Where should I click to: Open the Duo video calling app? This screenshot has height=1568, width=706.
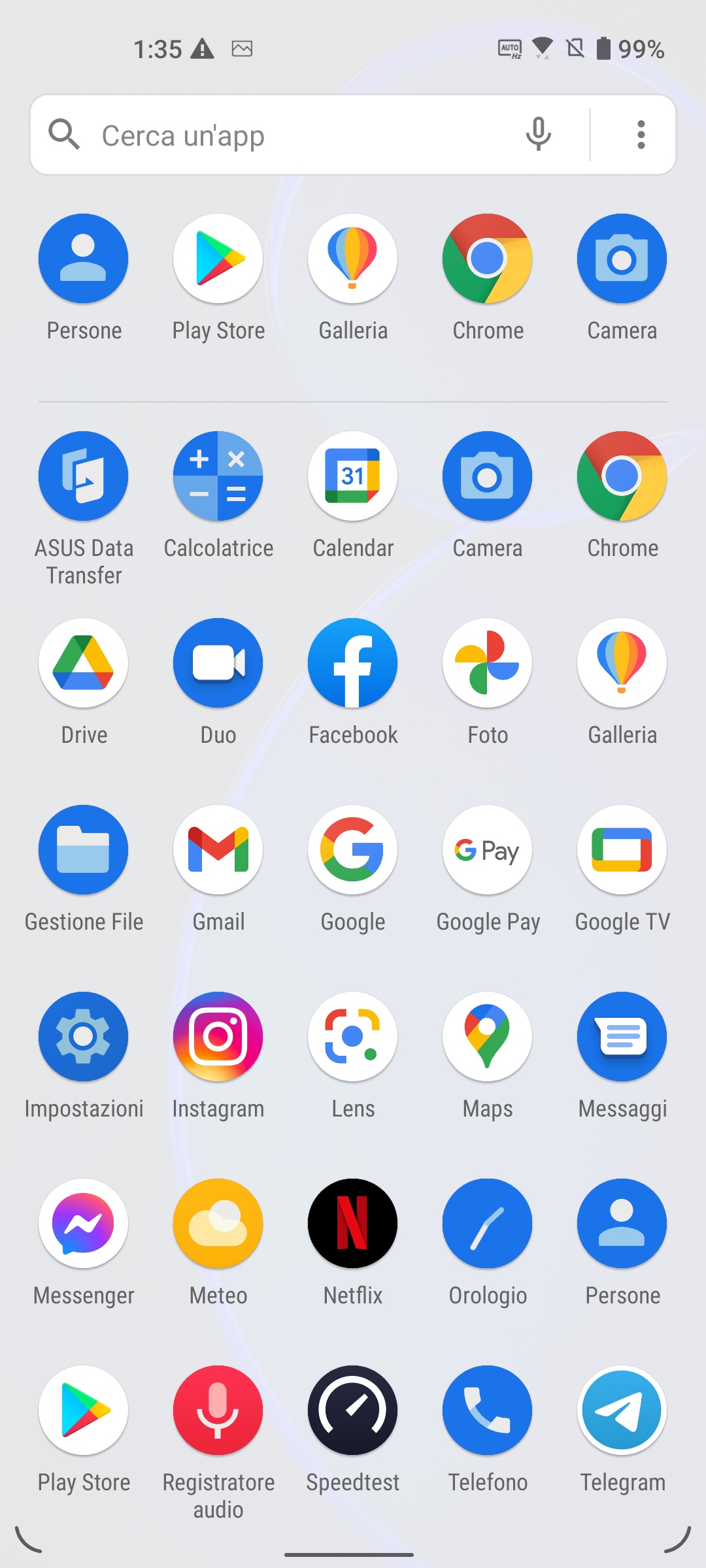[218, 663]
